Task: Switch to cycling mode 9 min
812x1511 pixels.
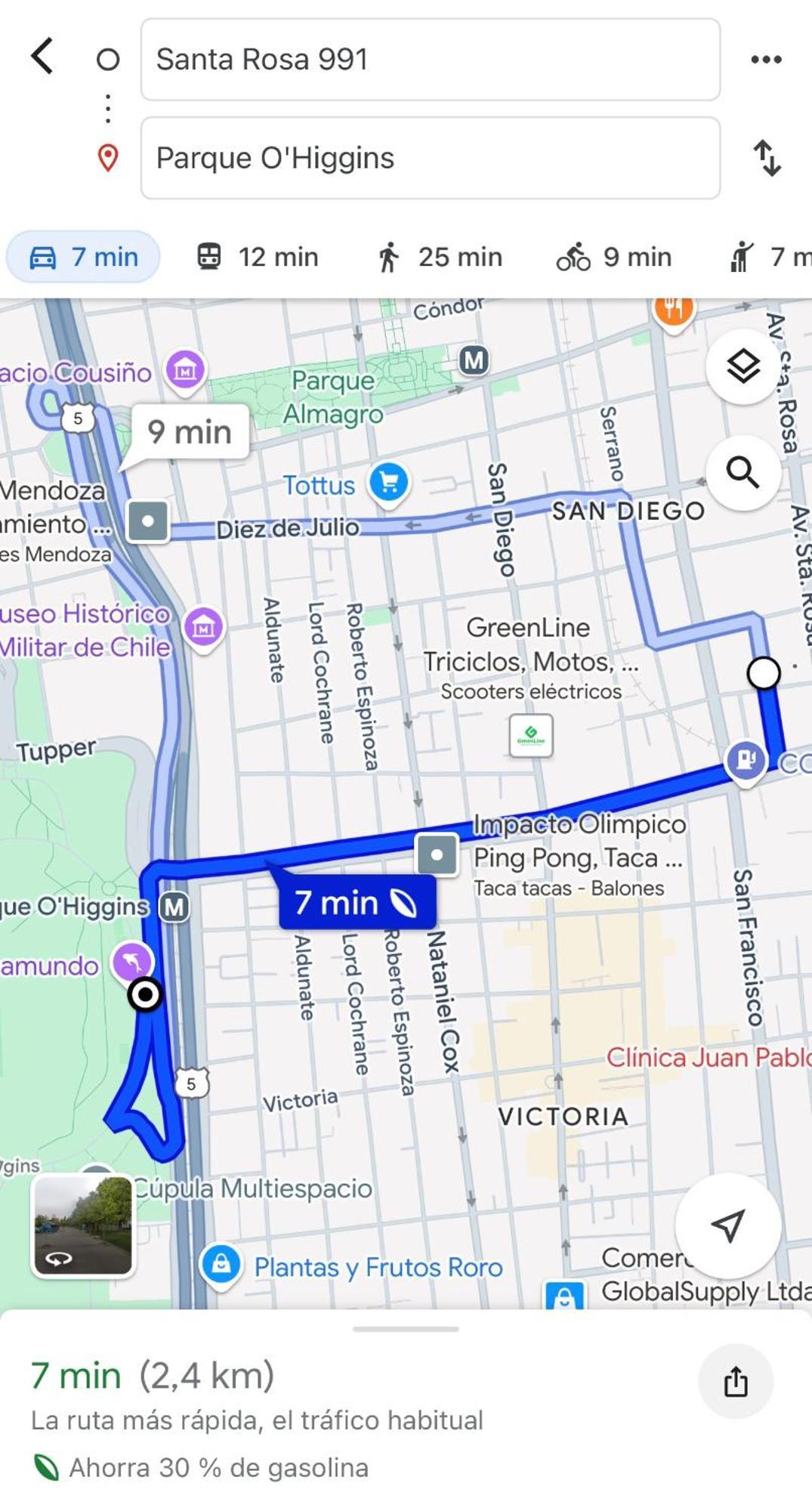Action: 613,257
